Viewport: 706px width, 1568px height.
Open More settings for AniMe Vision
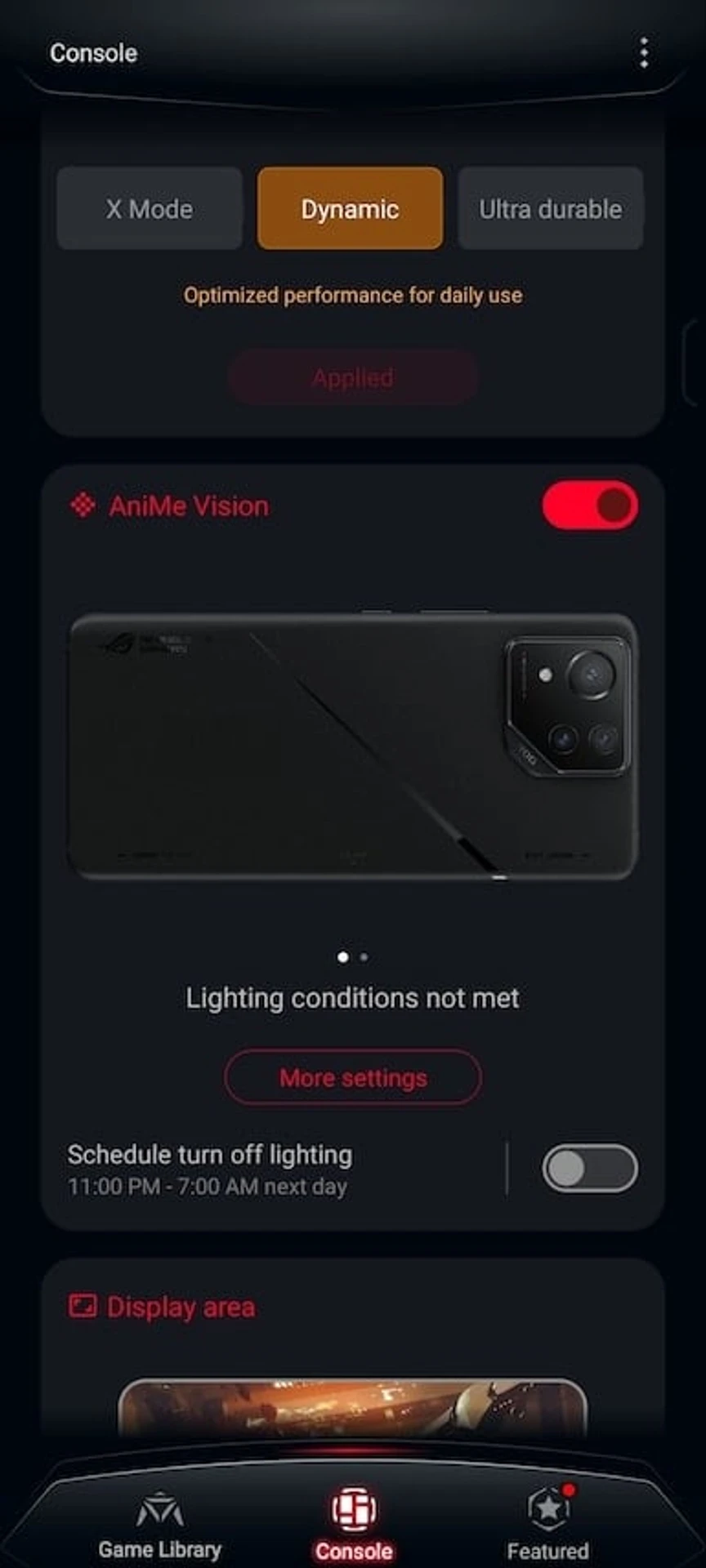click(353, 1077)
